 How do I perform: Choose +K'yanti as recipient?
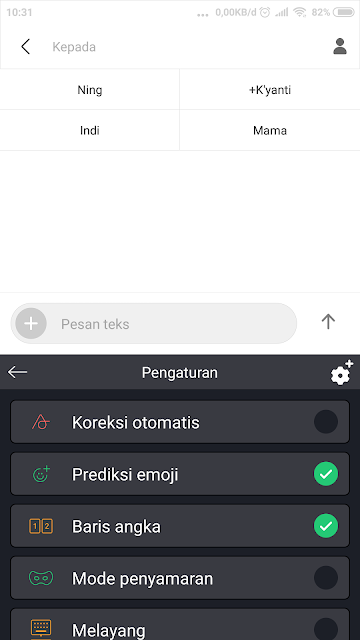point(270,89)
